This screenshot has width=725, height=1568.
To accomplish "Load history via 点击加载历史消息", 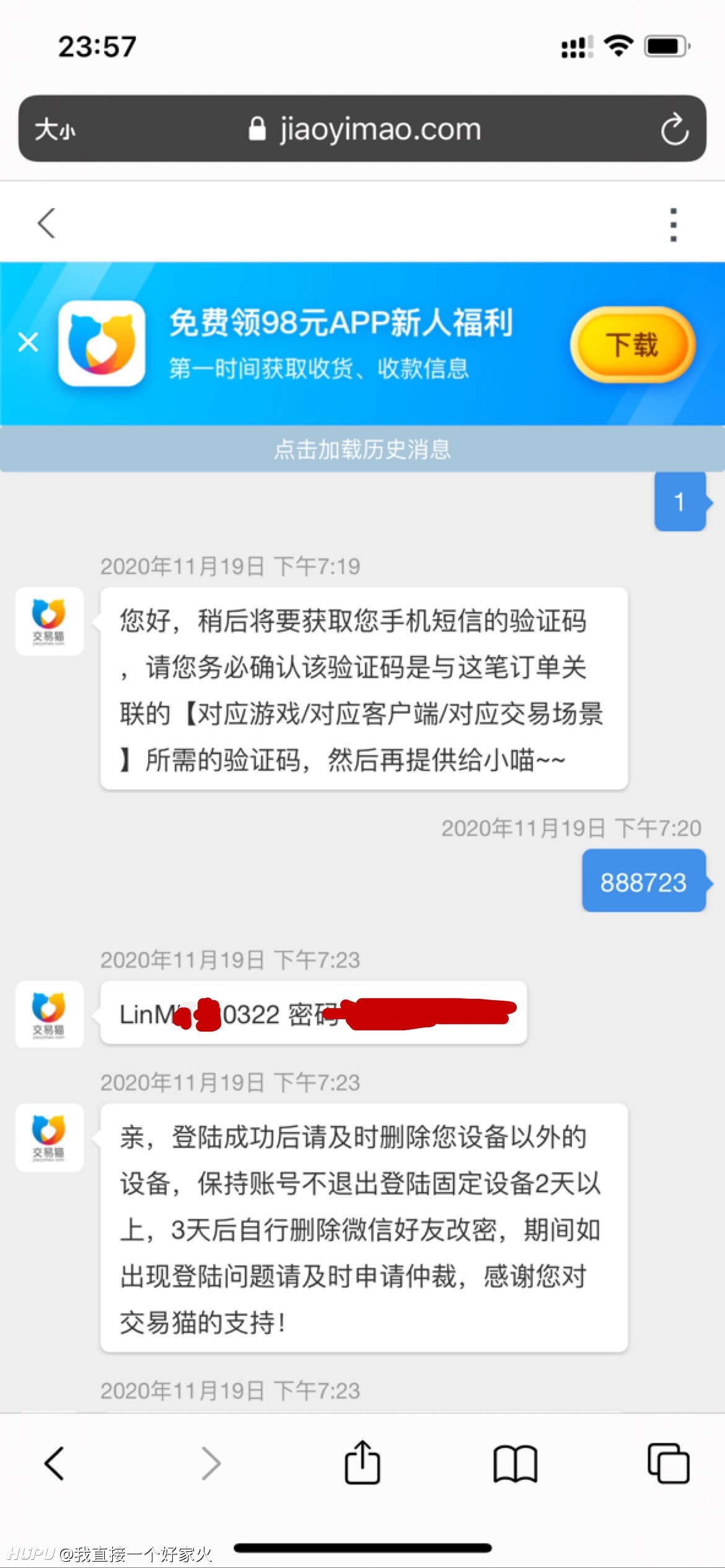I will pyautogui.click(x=362, y=449).
